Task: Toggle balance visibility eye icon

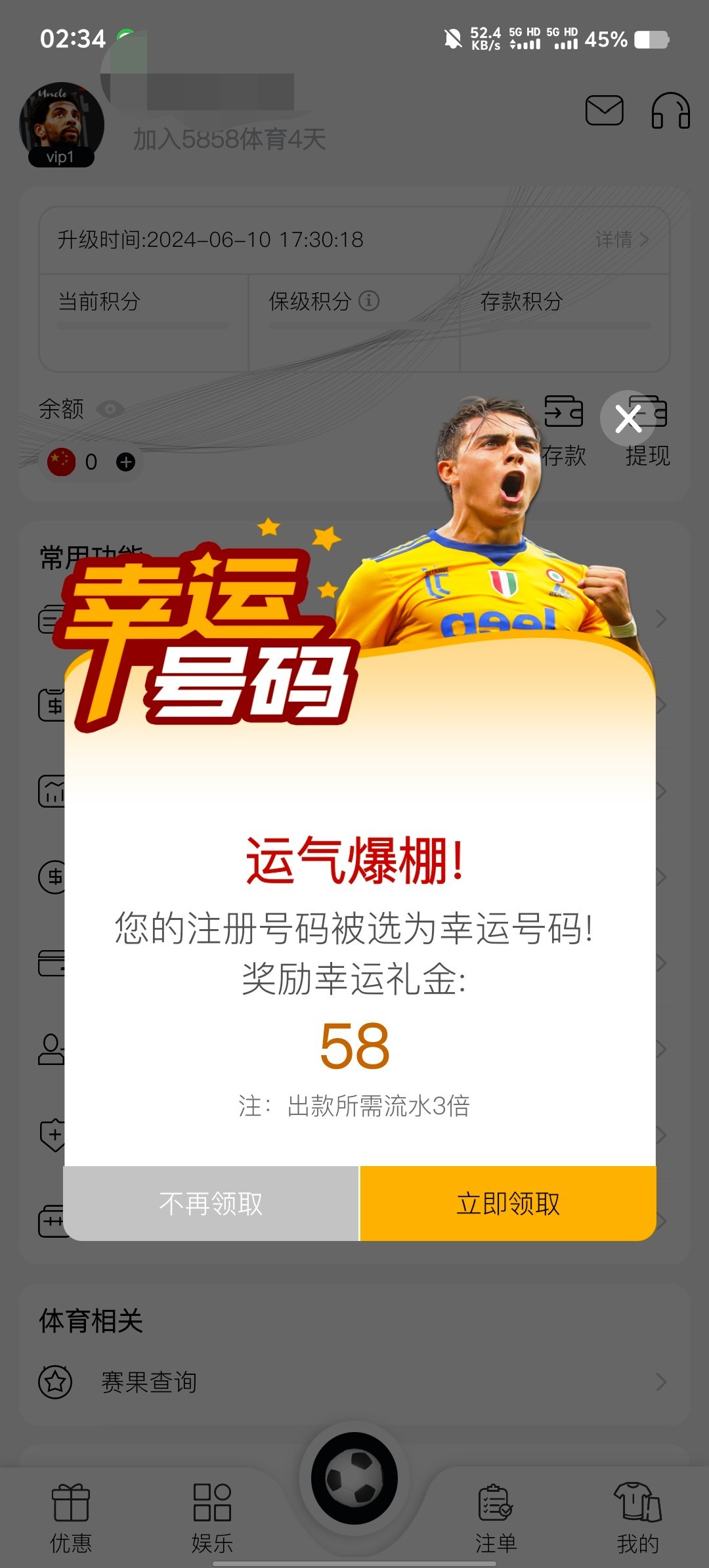Action: (110, 409)
